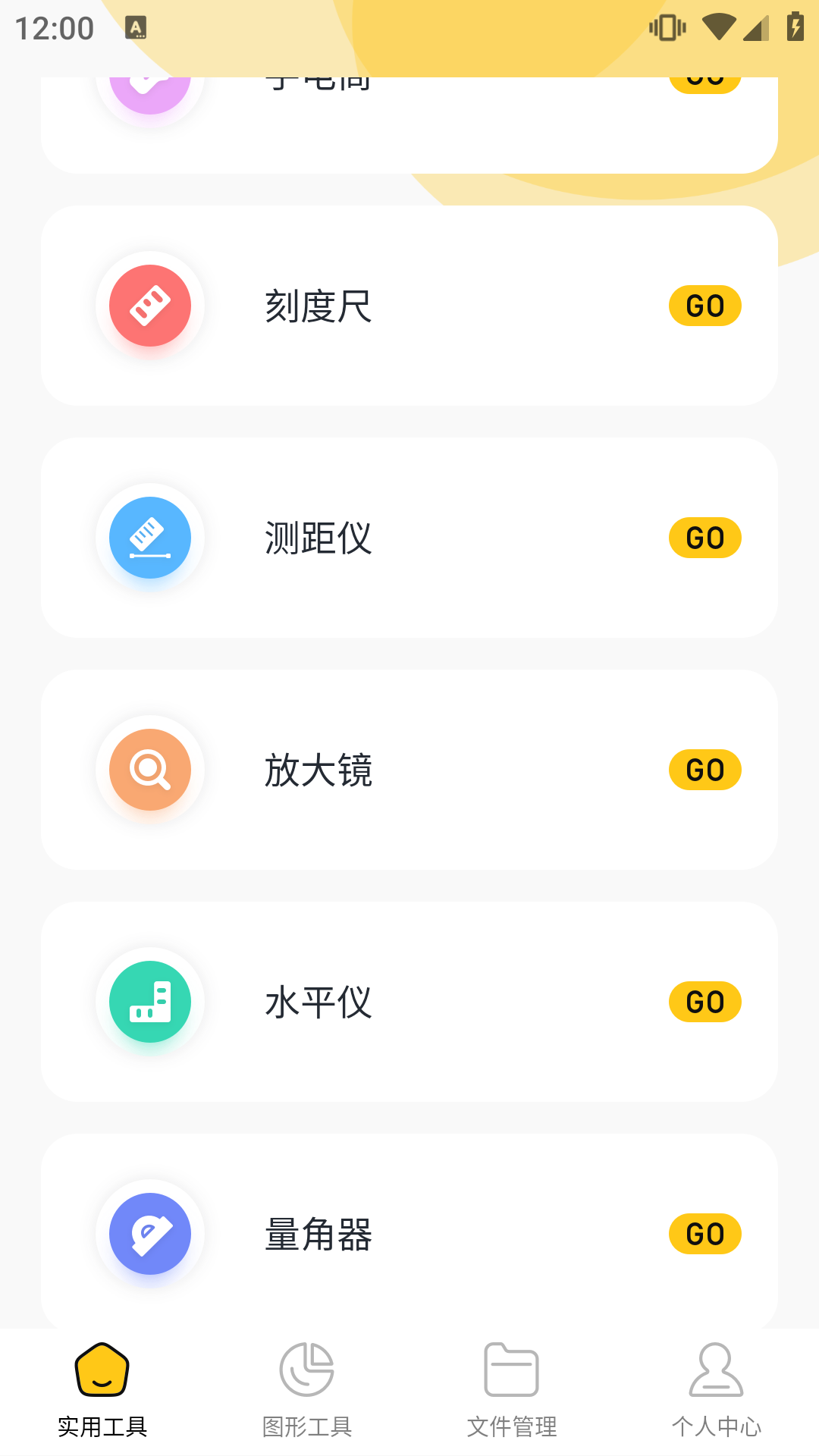Select the green 水平仪 level icon
Screen dimensions: 819x1456
point(149,1001)
